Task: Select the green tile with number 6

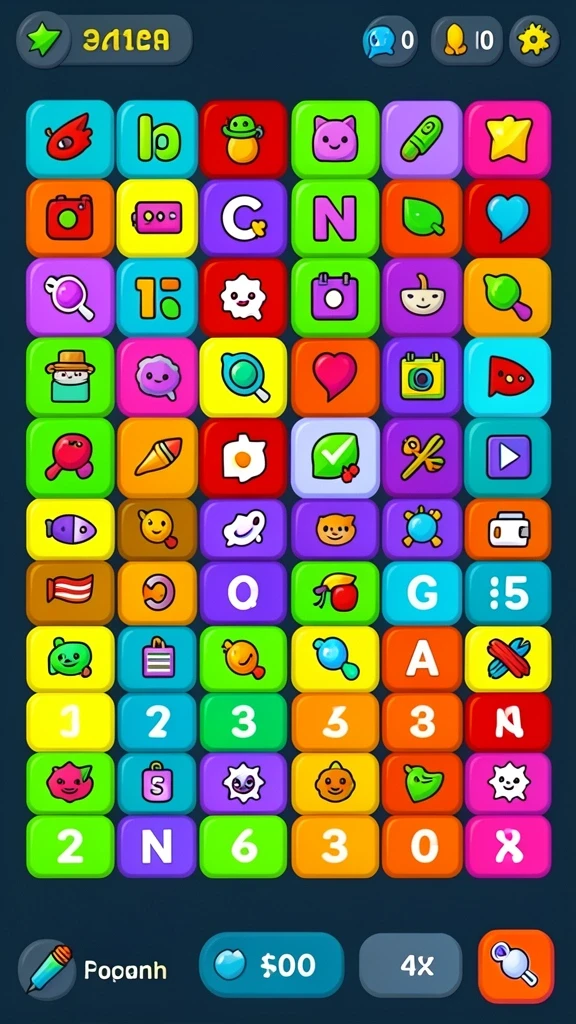Action: [244, 846]
